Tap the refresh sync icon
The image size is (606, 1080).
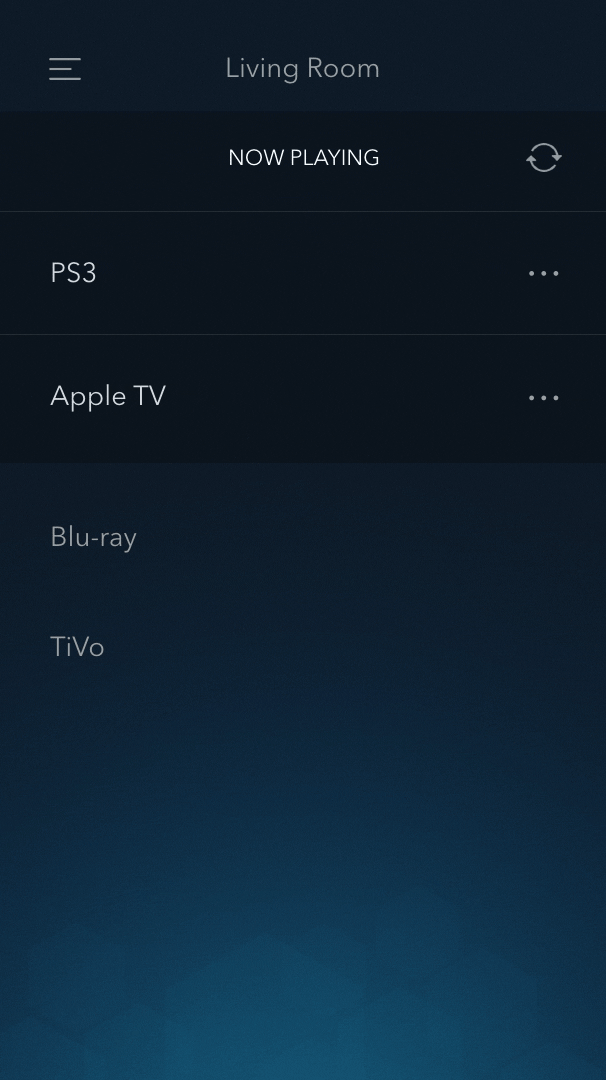pyautogui.click(x=544, y=157)
